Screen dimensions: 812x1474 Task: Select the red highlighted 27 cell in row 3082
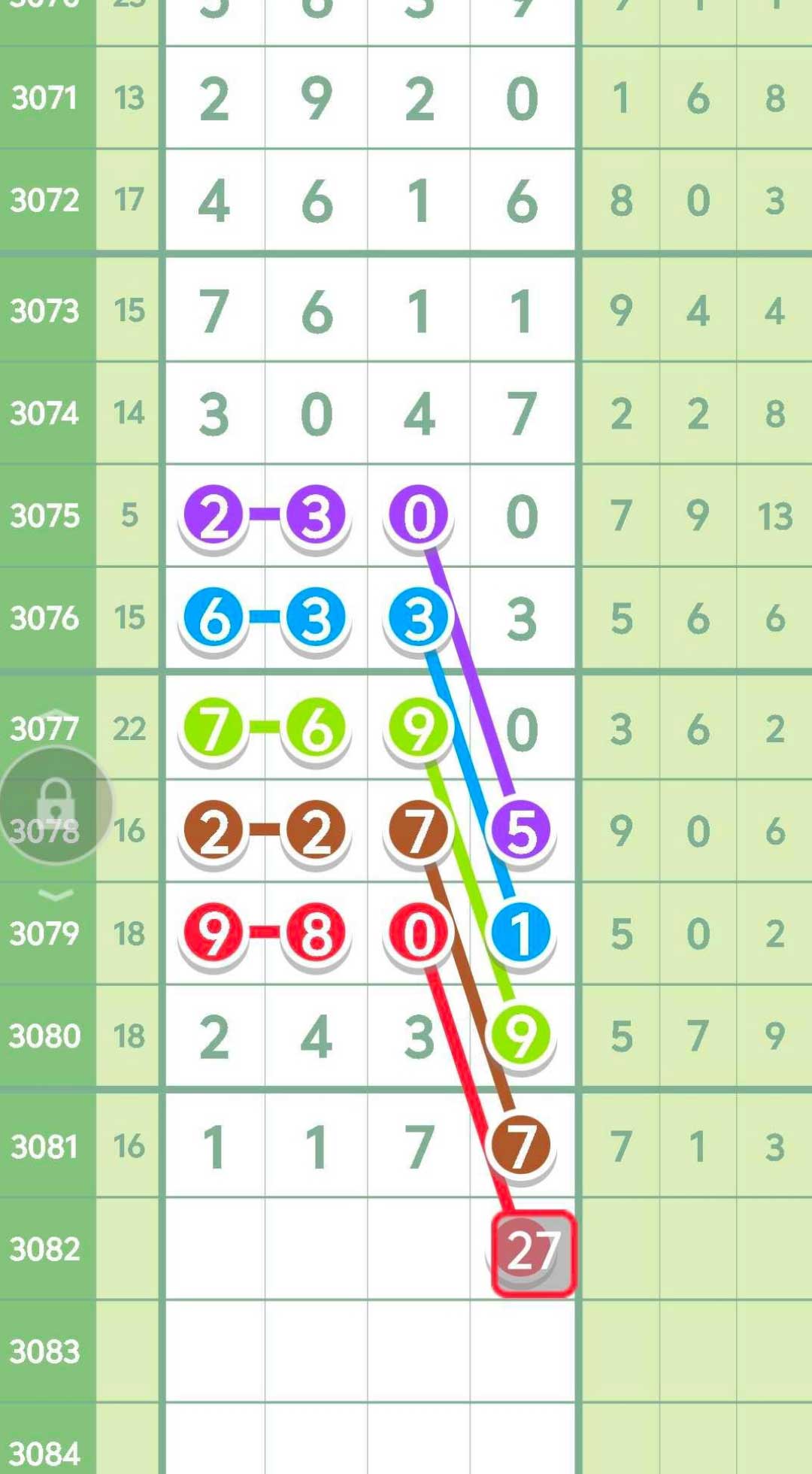click(x=533, y=1253)
